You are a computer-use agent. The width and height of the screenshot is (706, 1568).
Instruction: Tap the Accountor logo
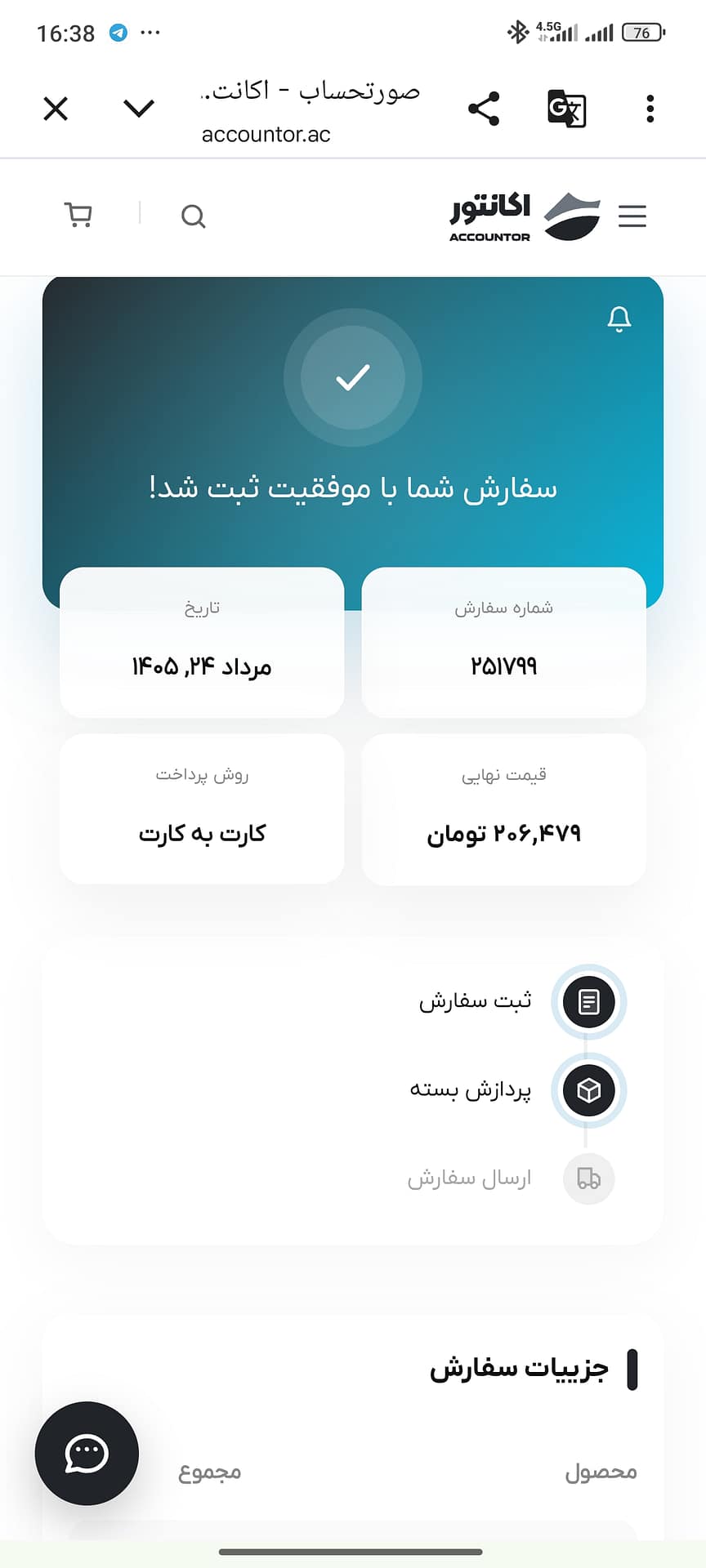(525, 217)
